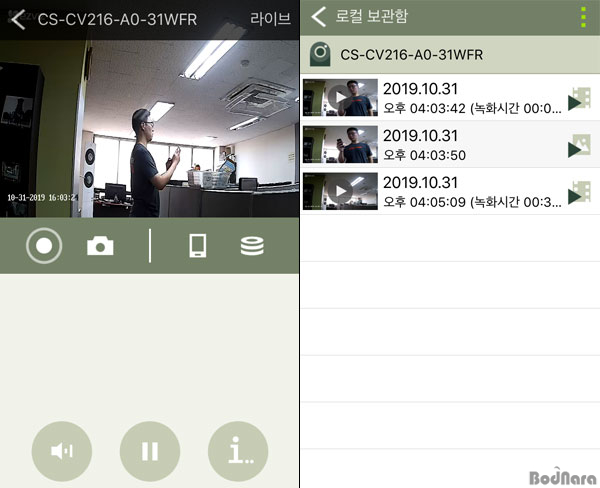Image resolution: width=600 pixels, height=488 pixels.
Task: Tap the film play icon on the 04:05:09 row
Action: coord(579,191)
